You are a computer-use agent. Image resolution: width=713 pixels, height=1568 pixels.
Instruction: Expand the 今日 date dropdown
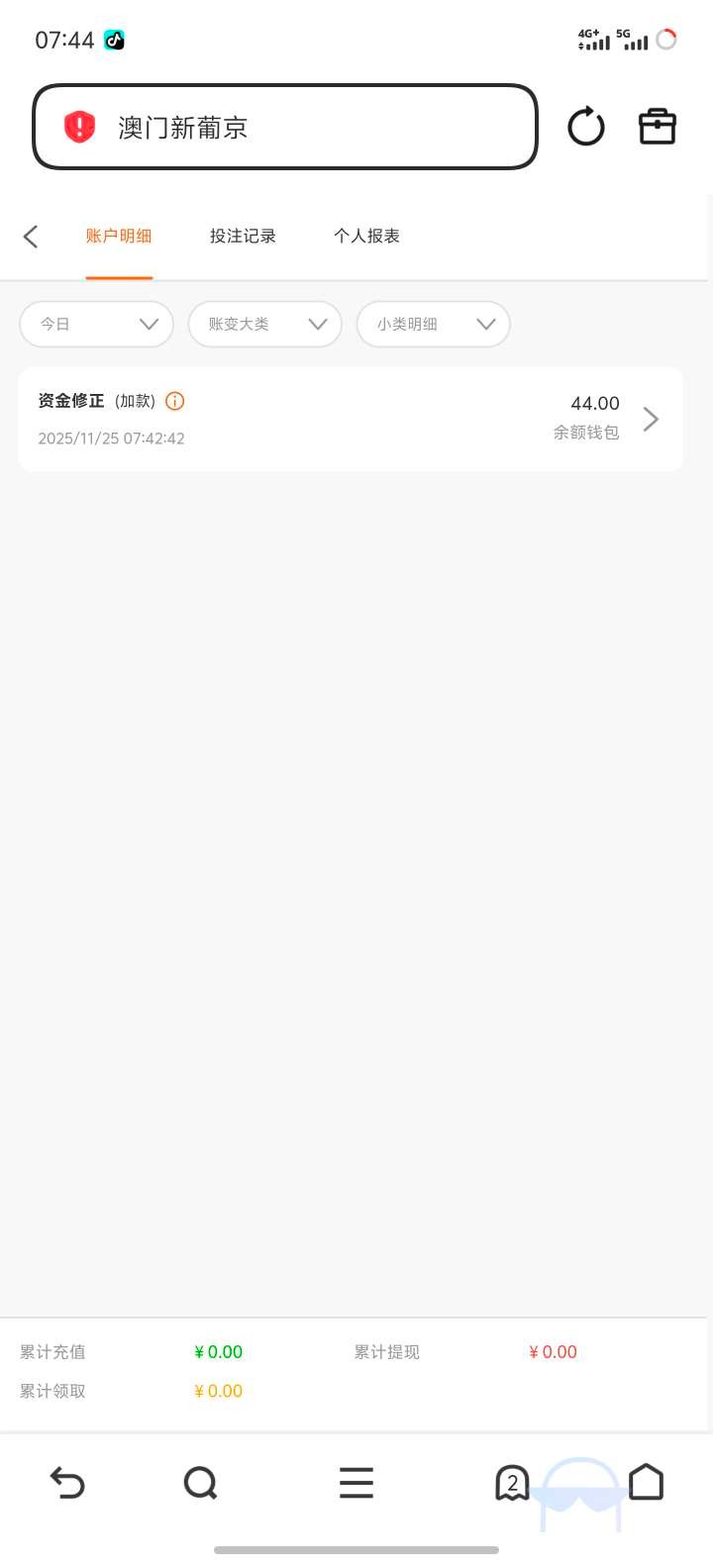click(97, 324)
